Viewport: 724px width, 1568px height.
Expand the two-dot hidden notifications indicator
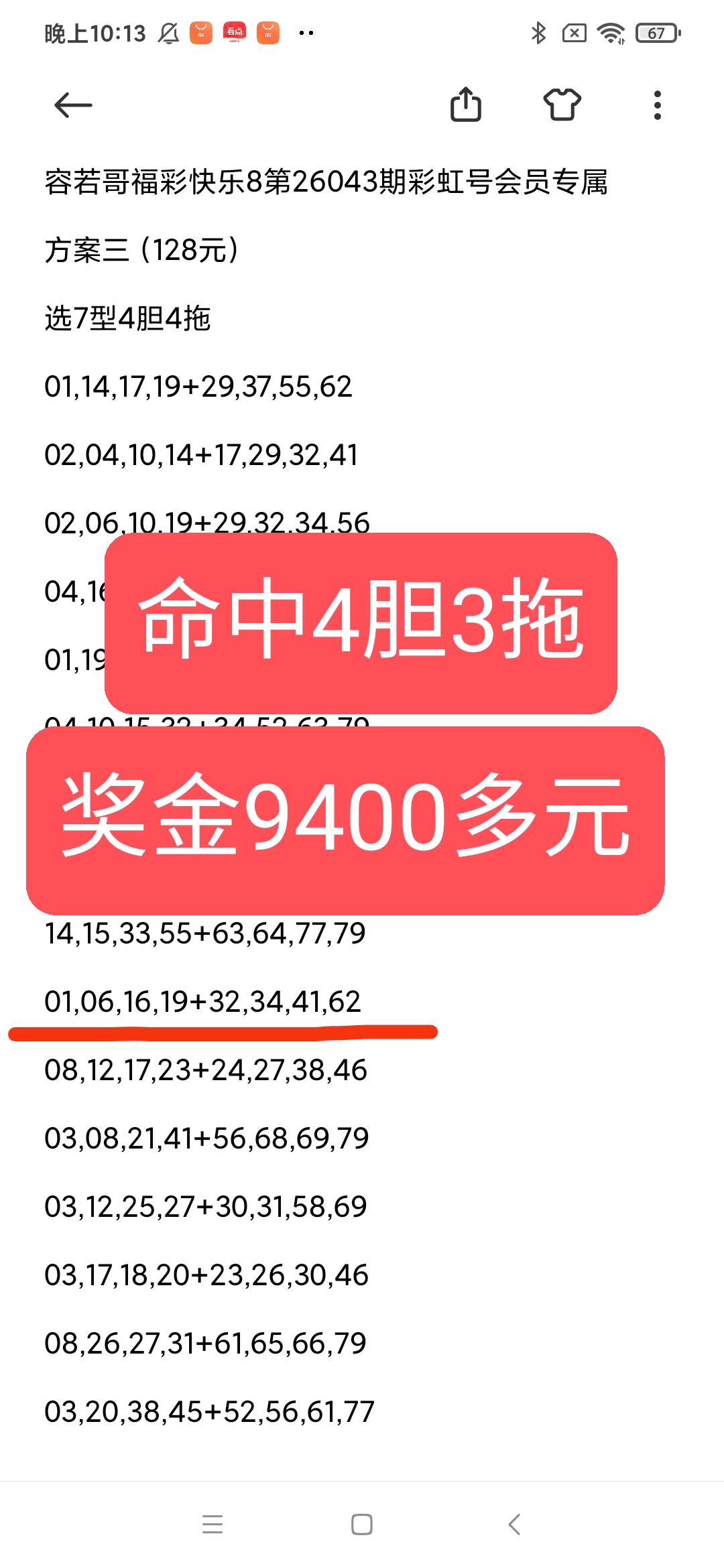point(305,31)
